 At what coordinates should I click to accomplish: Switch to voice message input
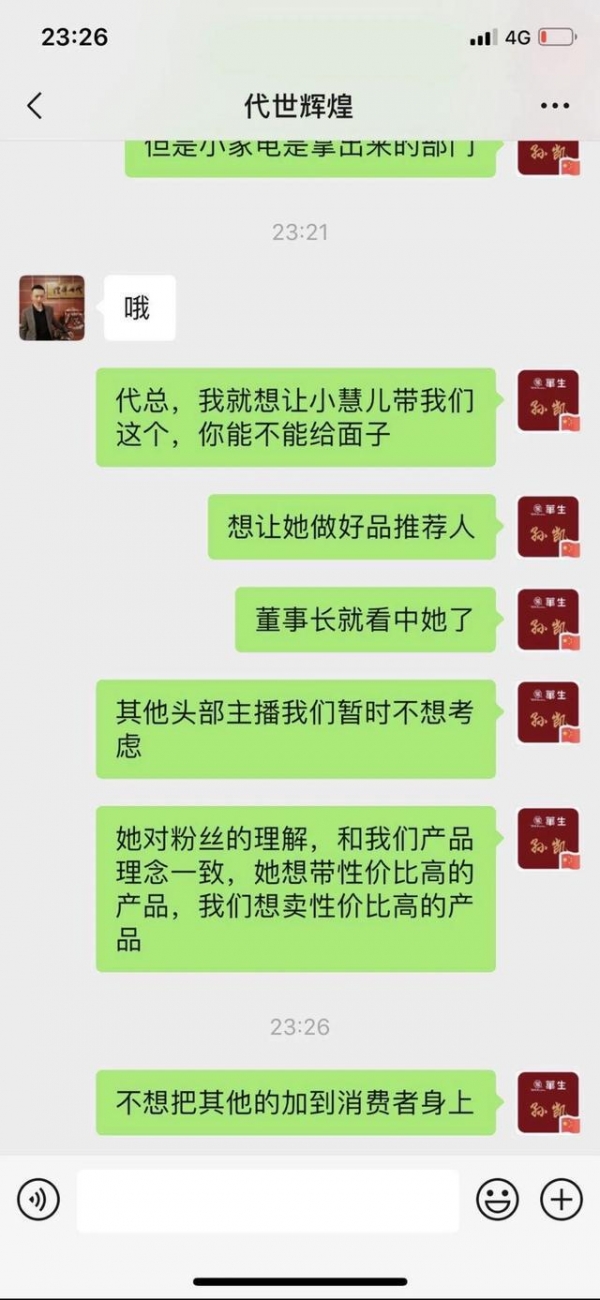(39, 1198)
